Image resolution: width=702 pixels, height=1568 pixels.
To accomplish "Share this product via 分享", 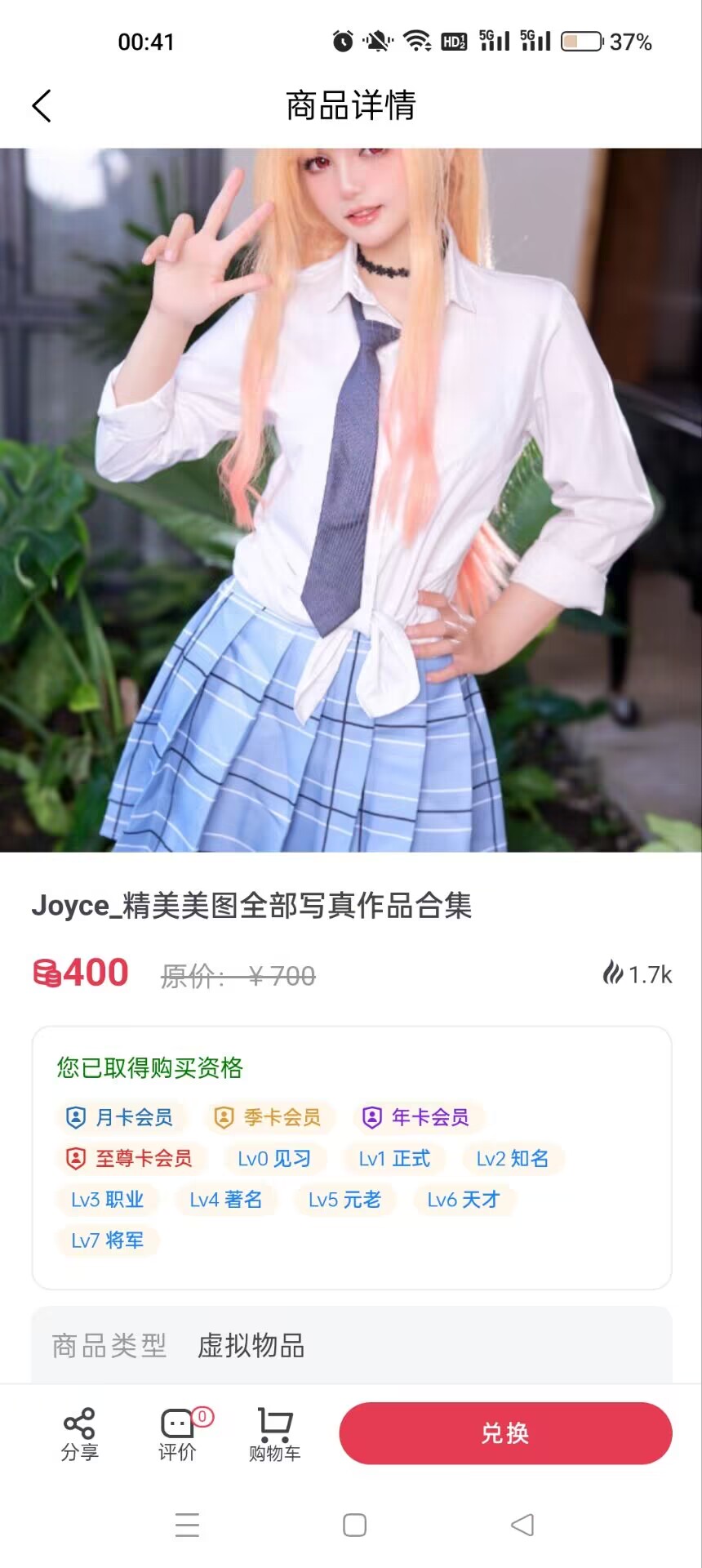I will point(79,1434).
